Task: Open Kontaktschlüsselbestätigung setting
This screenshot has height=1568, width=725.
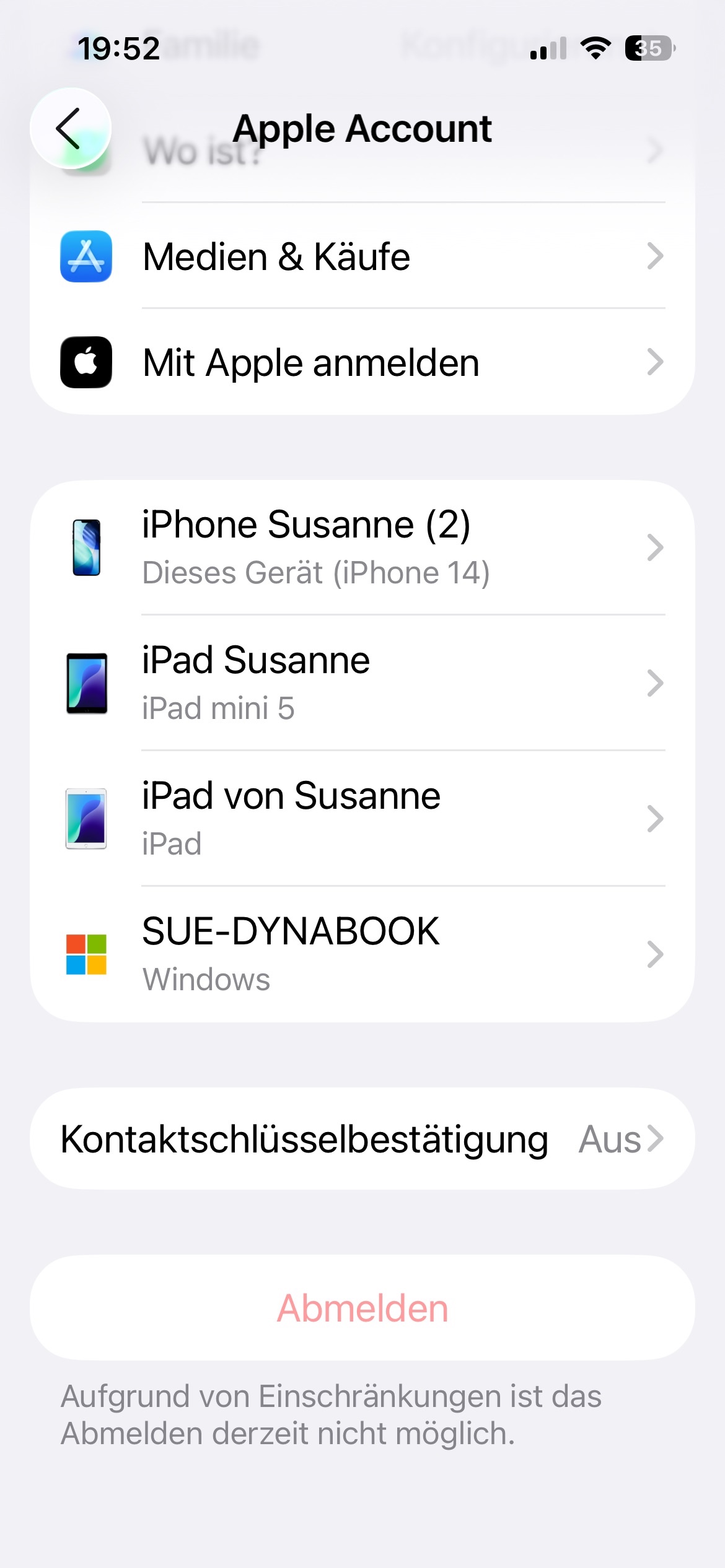Action: pos(362,1139)
